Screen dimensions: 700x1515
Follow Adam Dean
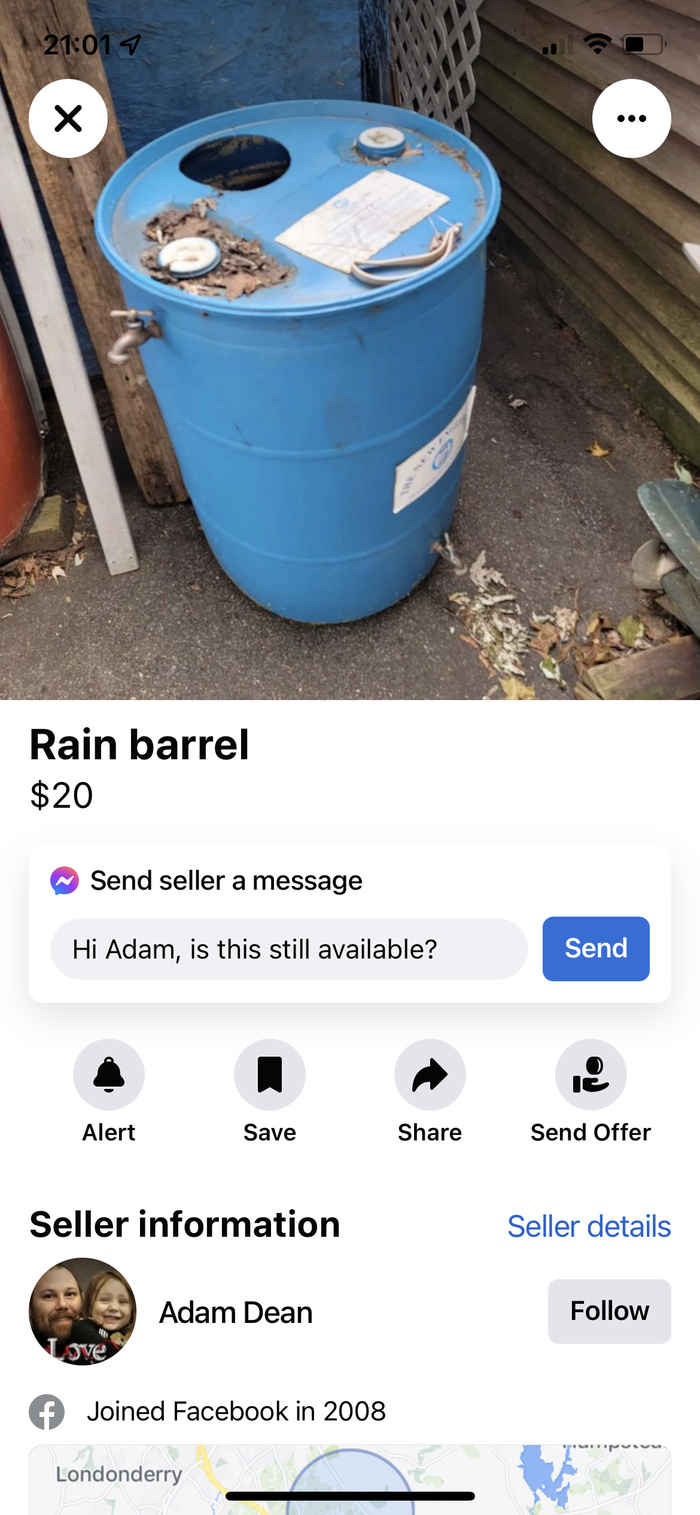609,1311
